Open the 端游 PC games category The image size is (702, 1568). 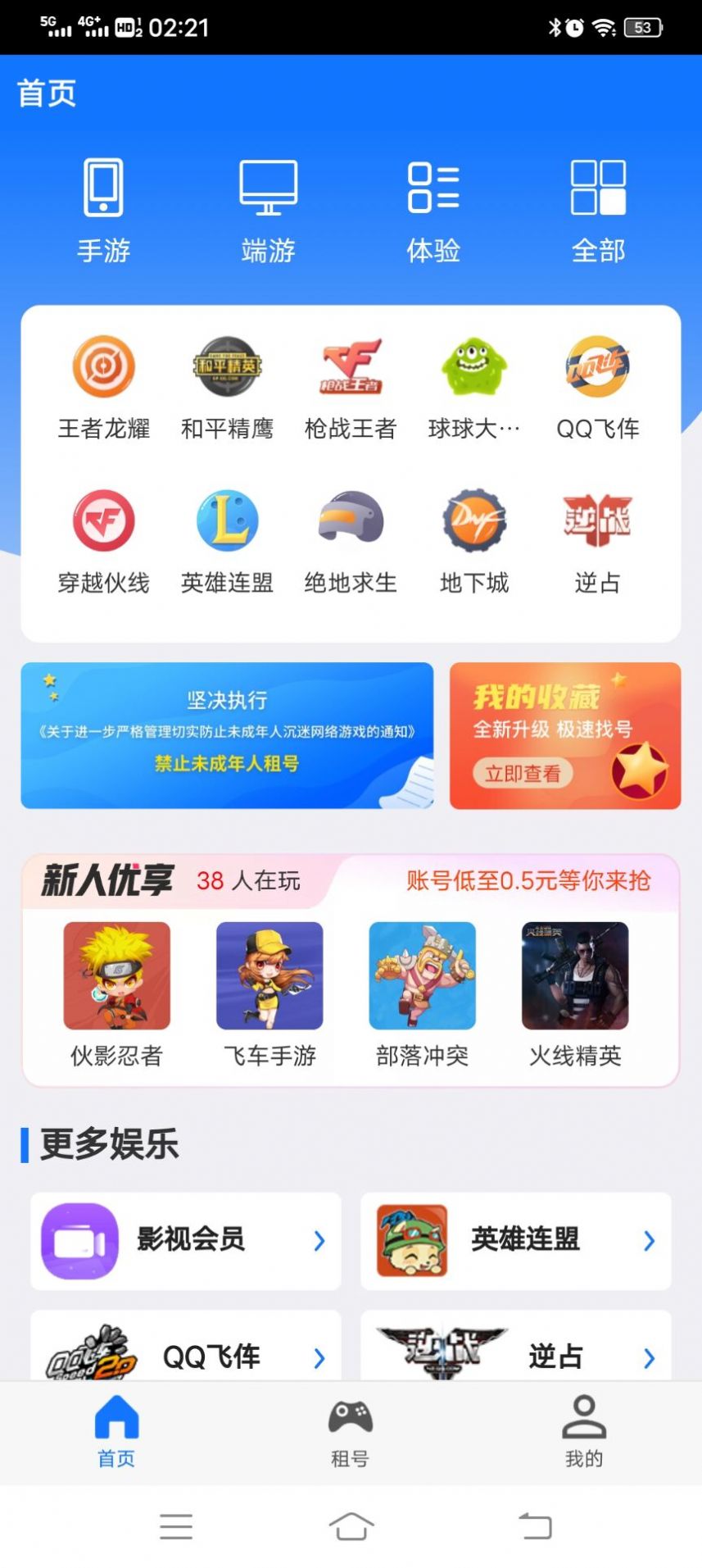(x=269, y=205)
